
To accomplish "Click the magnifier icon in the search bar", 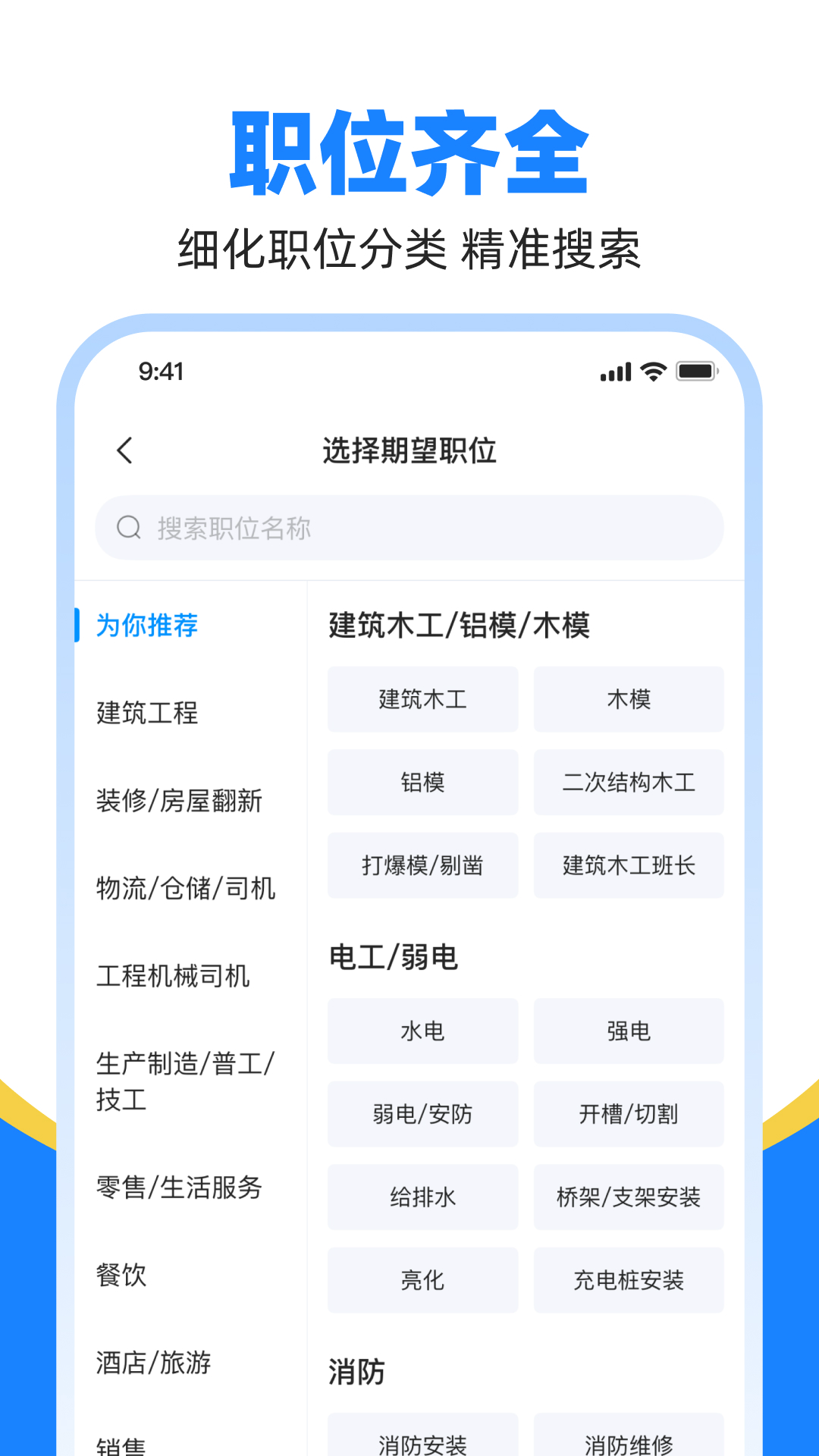I will (x=130, y=528).
